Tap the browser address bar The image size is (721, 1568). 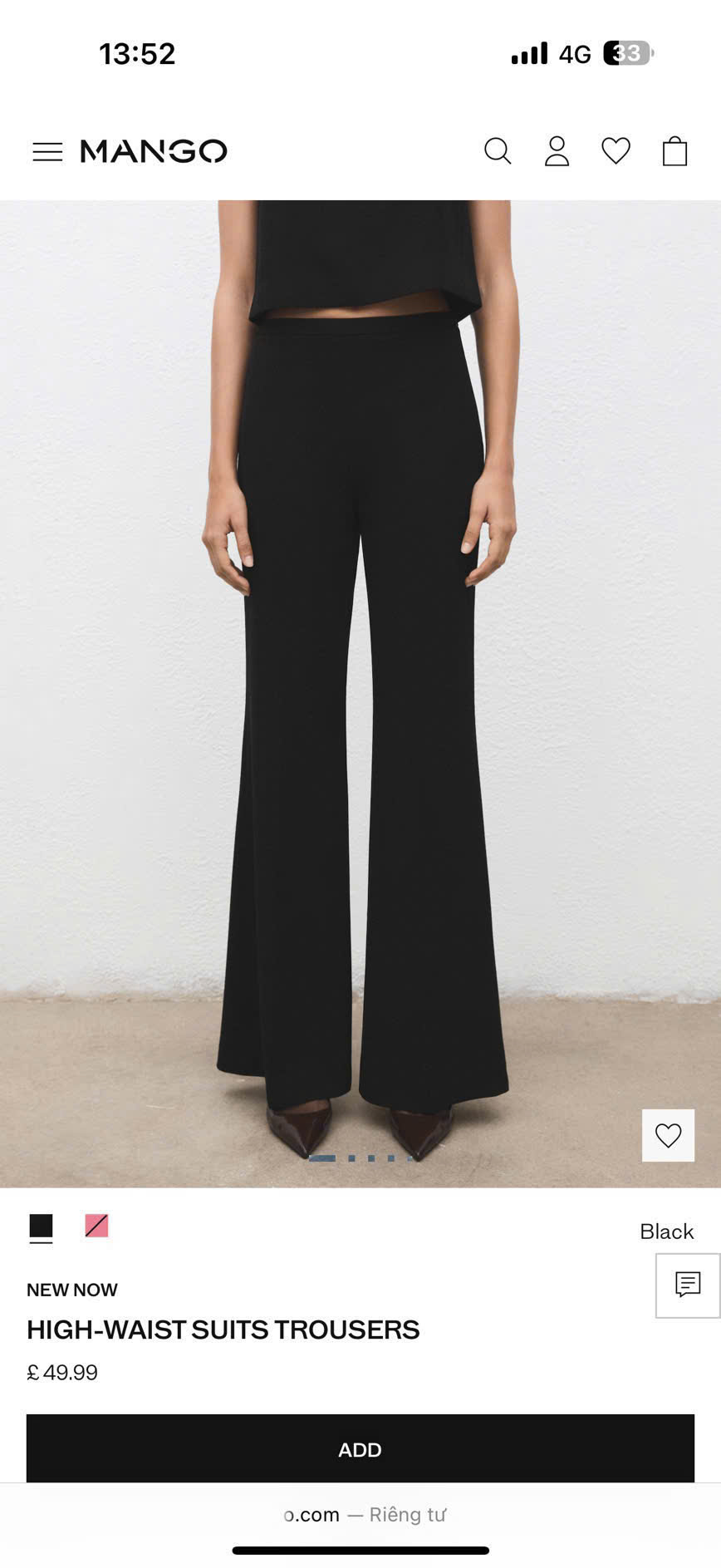360,1515
